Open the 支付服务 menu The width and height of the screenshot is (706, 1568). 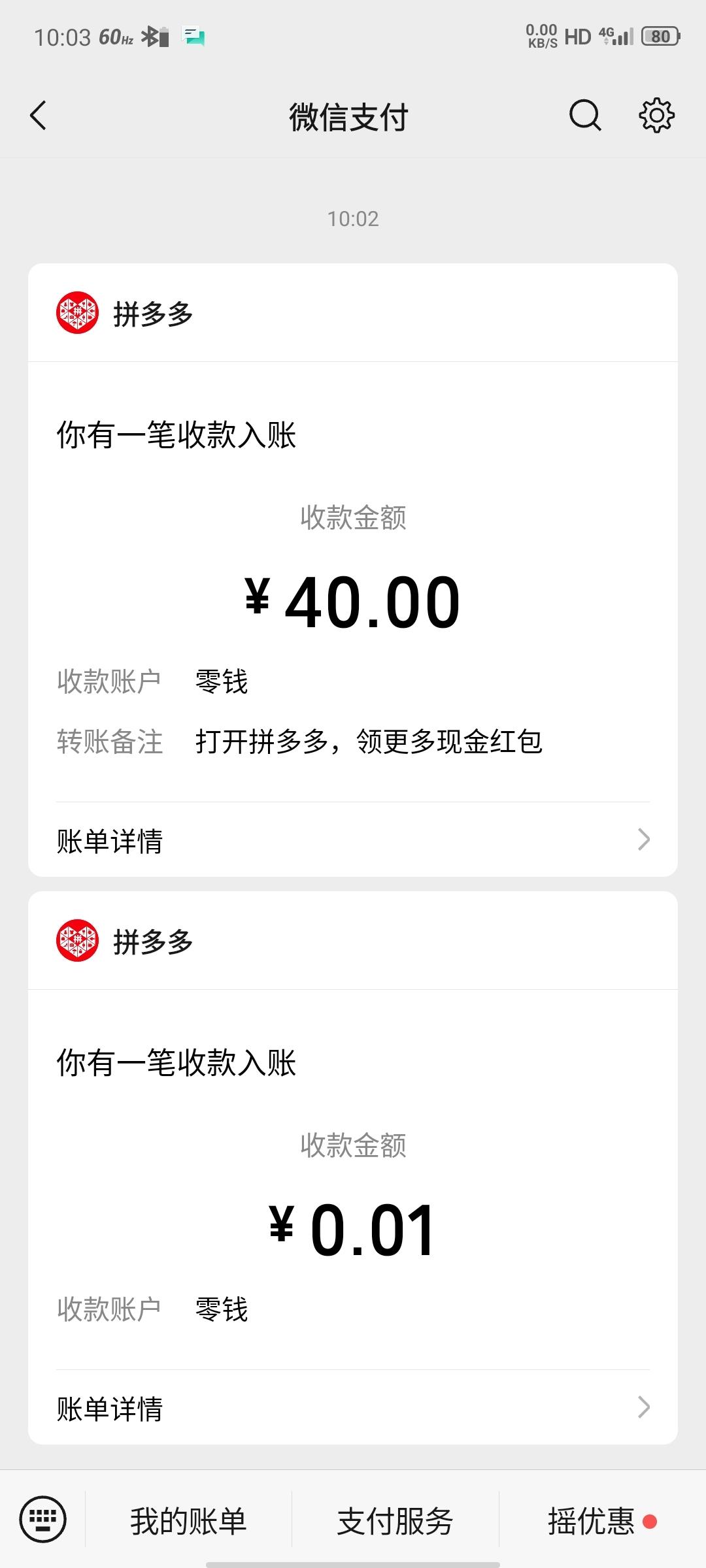(x=395, y=1521)
